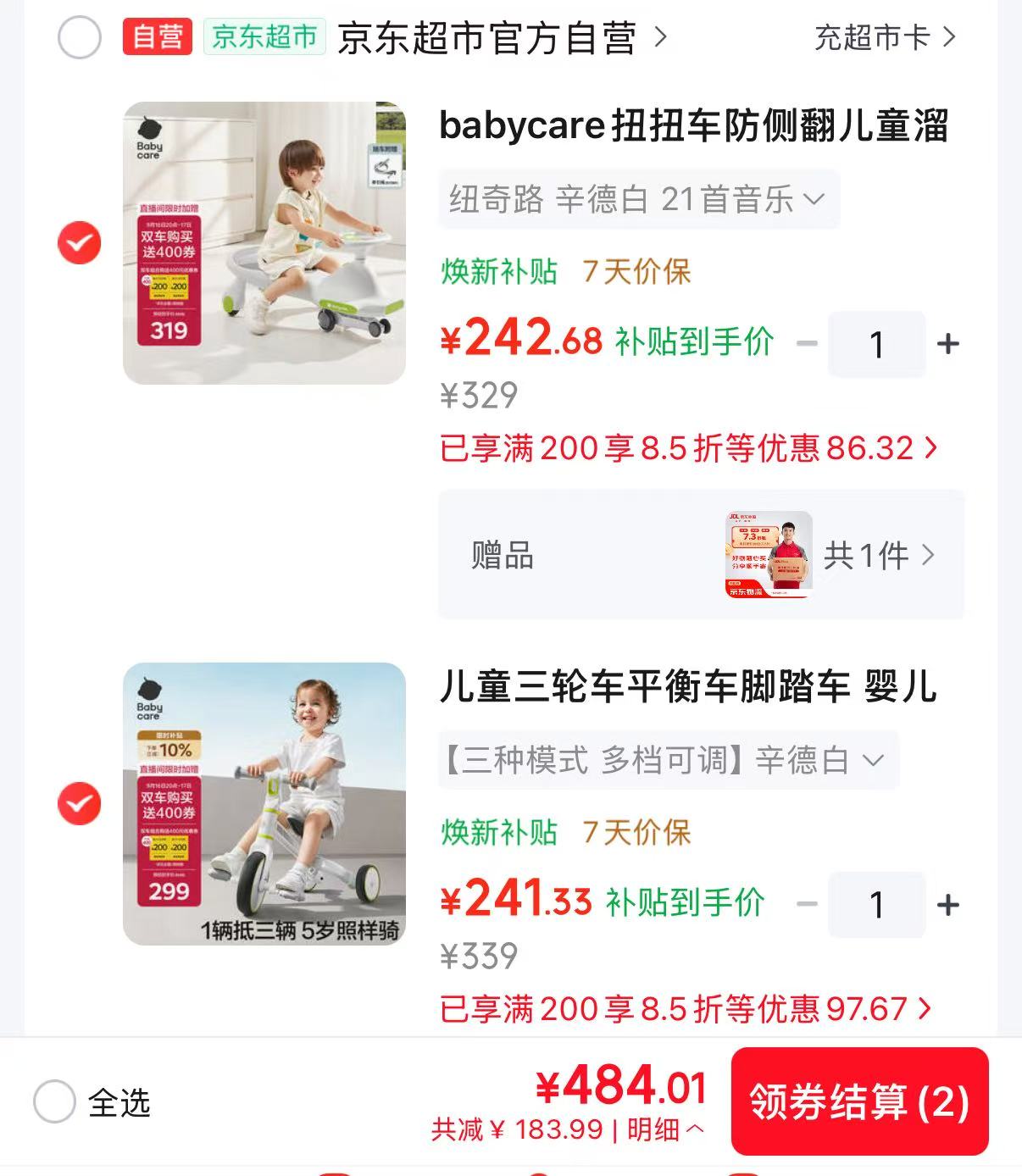Open the 京东超市官方自营 store page
Image resolution: width=1022 pixels, height=1176 pixels.
pyautogui.click(x=503, y=38)
